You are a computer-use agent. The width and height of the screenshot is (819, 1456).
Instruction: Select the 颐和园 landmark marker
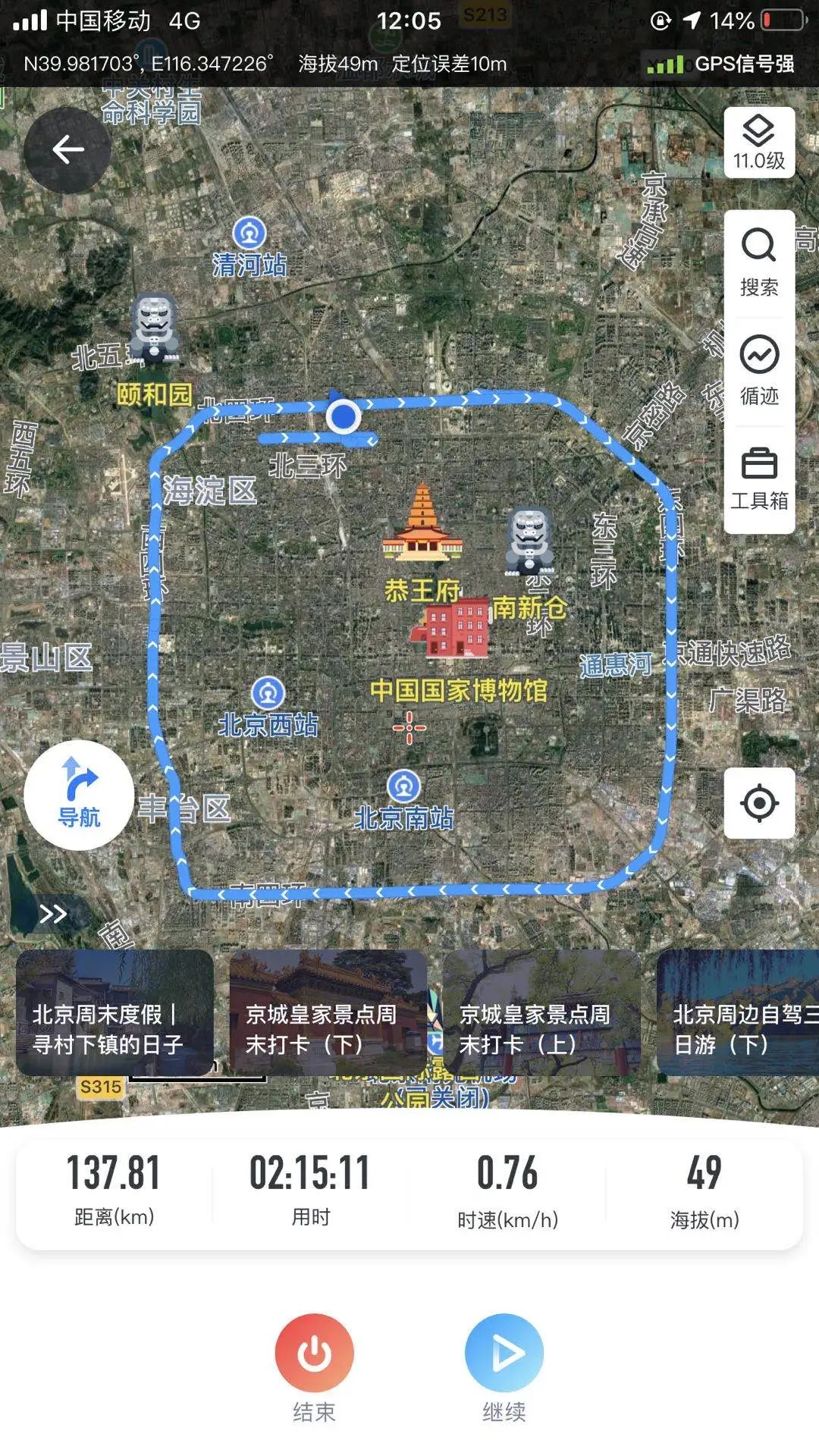click(x=155, y=328)
